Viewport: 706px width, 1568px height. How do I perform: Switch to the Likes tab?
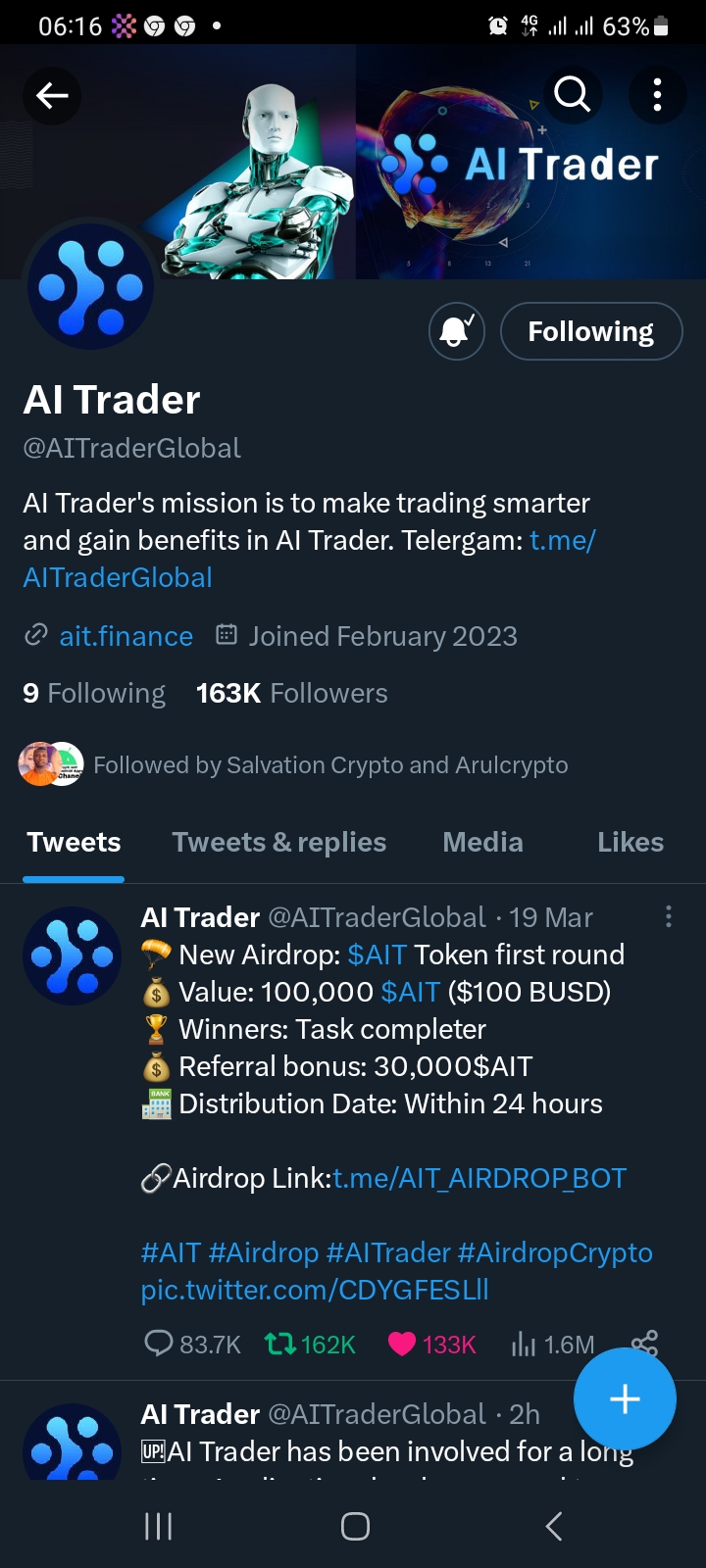[630, 842]
